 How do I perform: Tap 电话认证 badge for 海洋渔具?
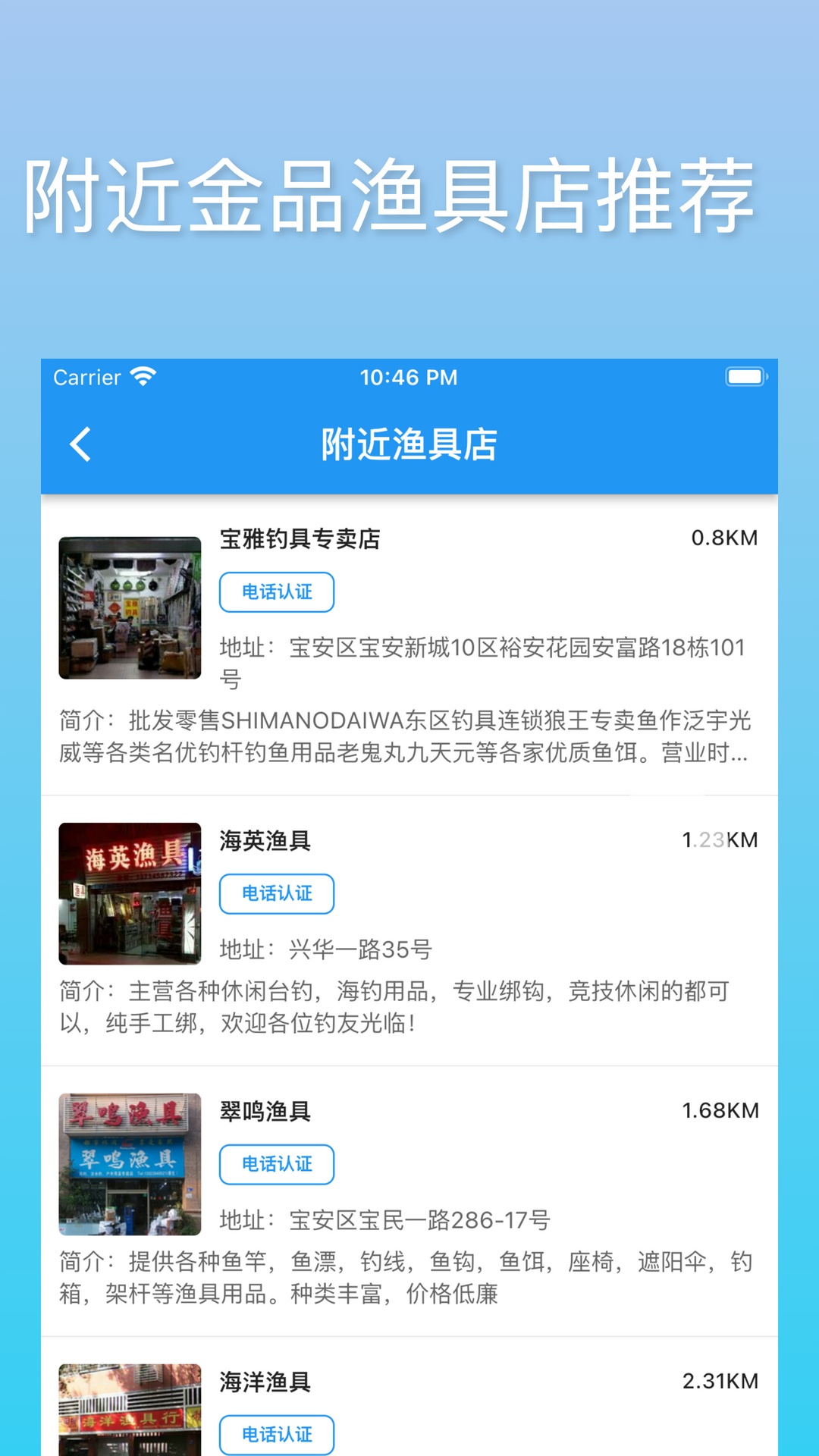pos(276,1435)
